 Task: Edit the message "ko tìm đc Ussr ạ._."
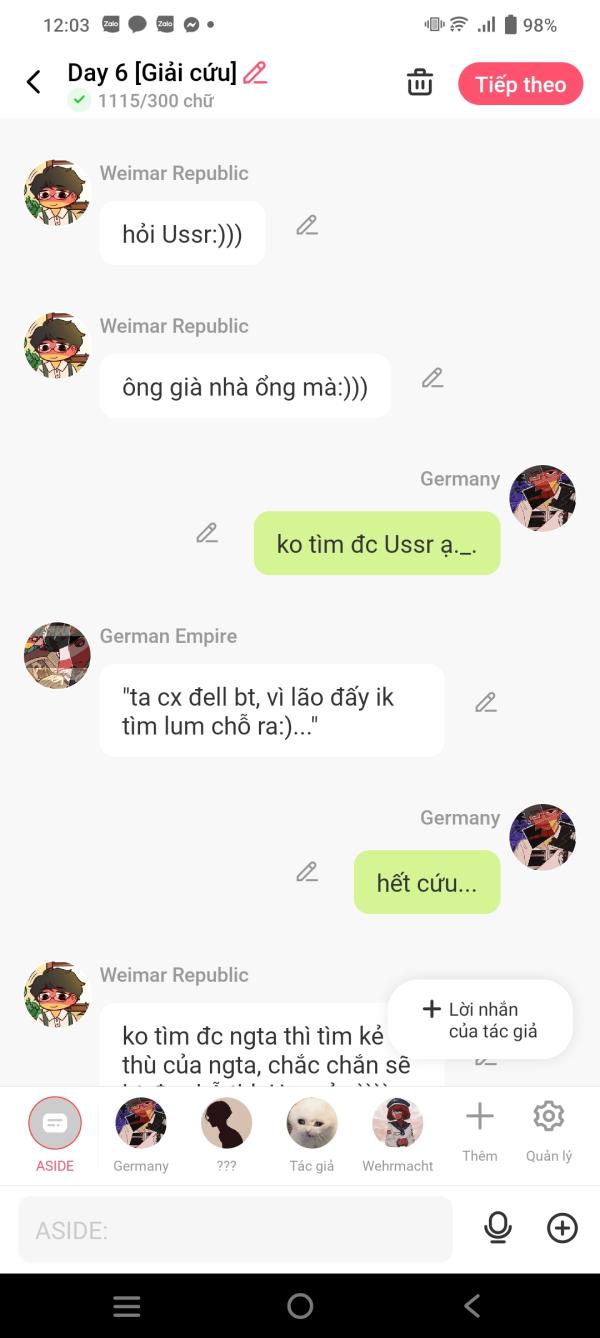click(x=207, y=533)
